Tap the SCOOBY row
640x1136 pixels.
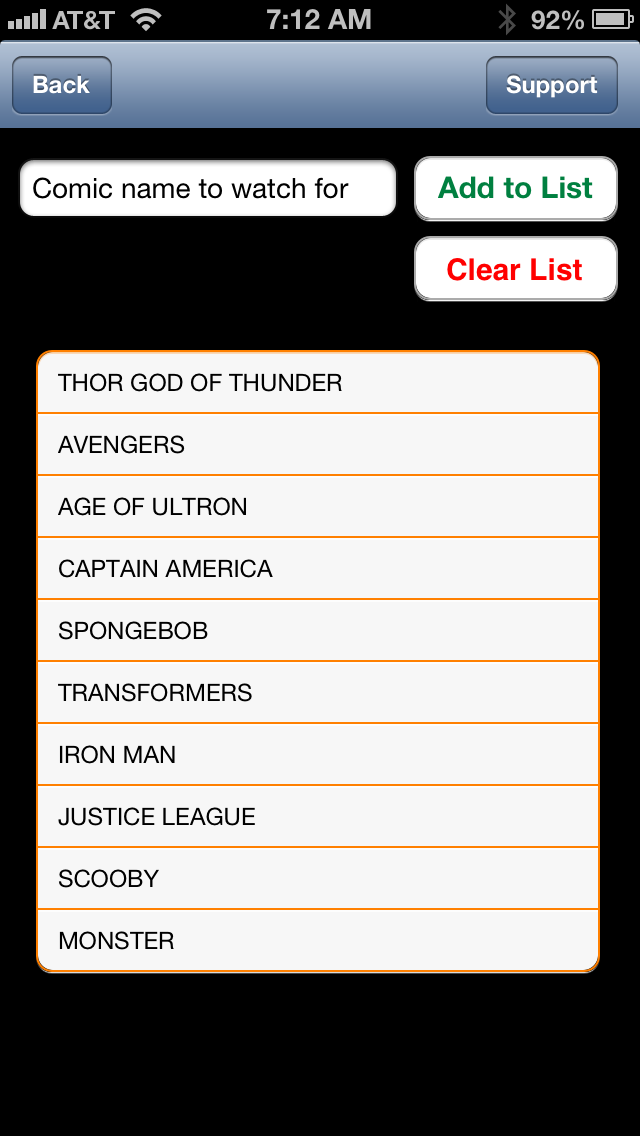(318, 878)
